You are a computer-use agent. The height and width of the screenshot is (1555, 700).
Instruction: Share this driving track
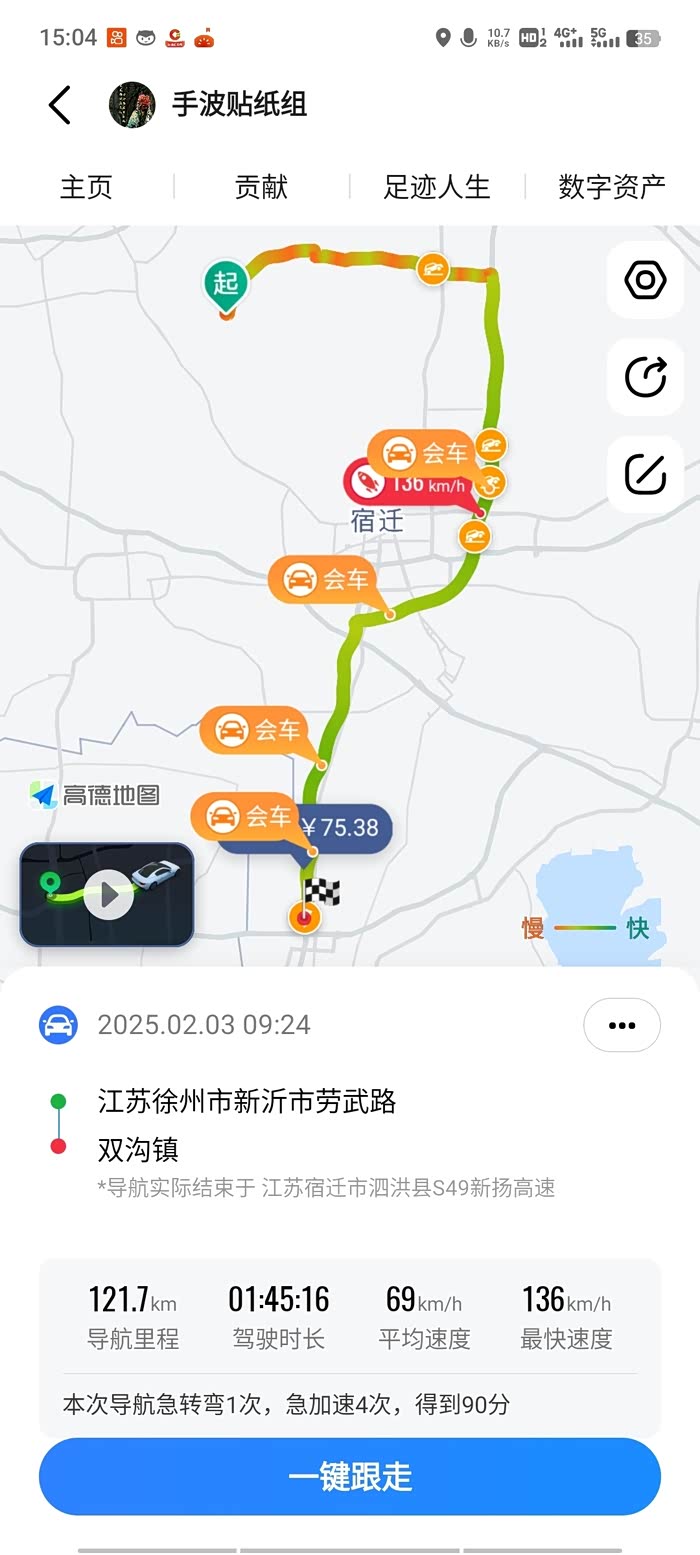(x=645, y=377)
